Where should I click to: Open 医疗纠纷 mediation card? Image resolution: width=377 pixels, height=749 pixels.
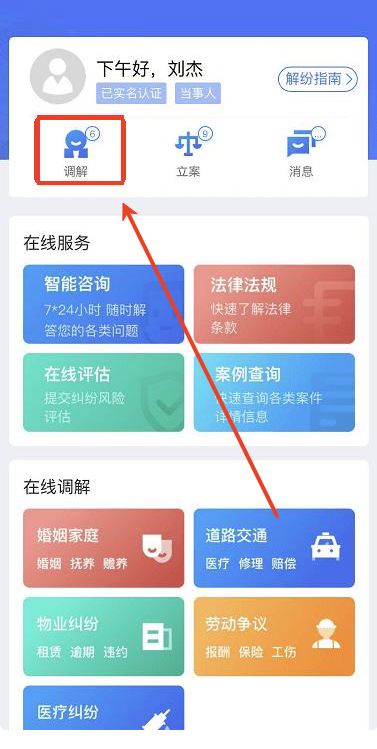click(x=104, y=708)
